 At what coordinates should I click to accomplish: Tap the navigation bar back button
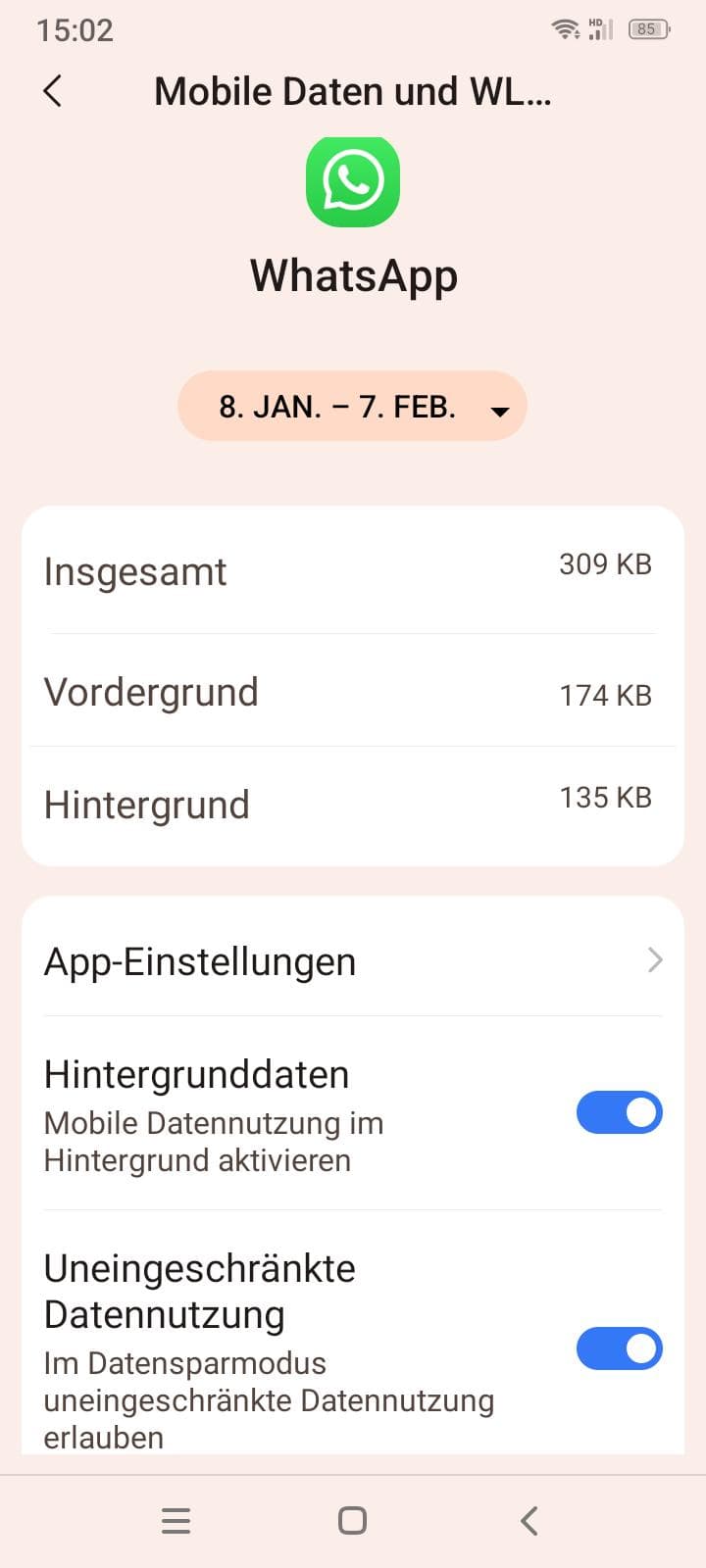pos(529,1521)
